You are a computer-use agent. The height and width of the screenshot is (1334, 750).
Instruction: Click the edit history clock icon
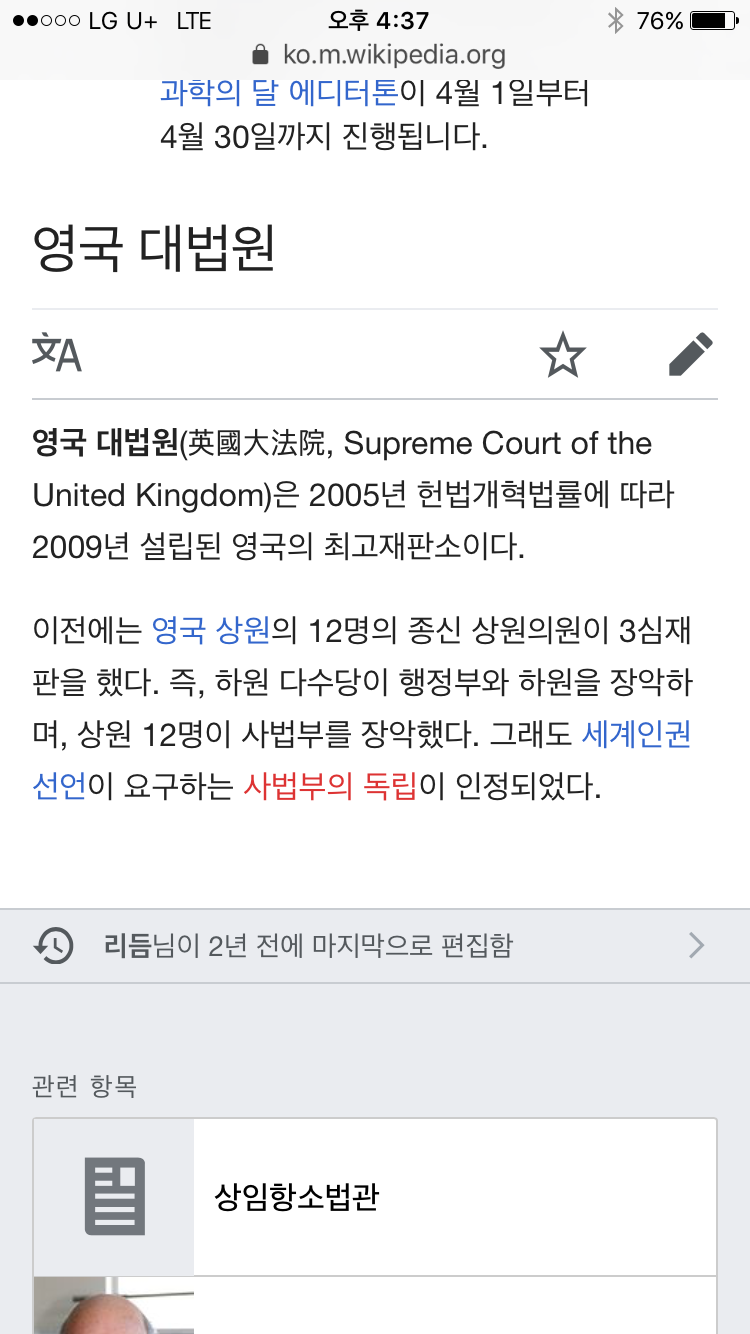[55, 945]
